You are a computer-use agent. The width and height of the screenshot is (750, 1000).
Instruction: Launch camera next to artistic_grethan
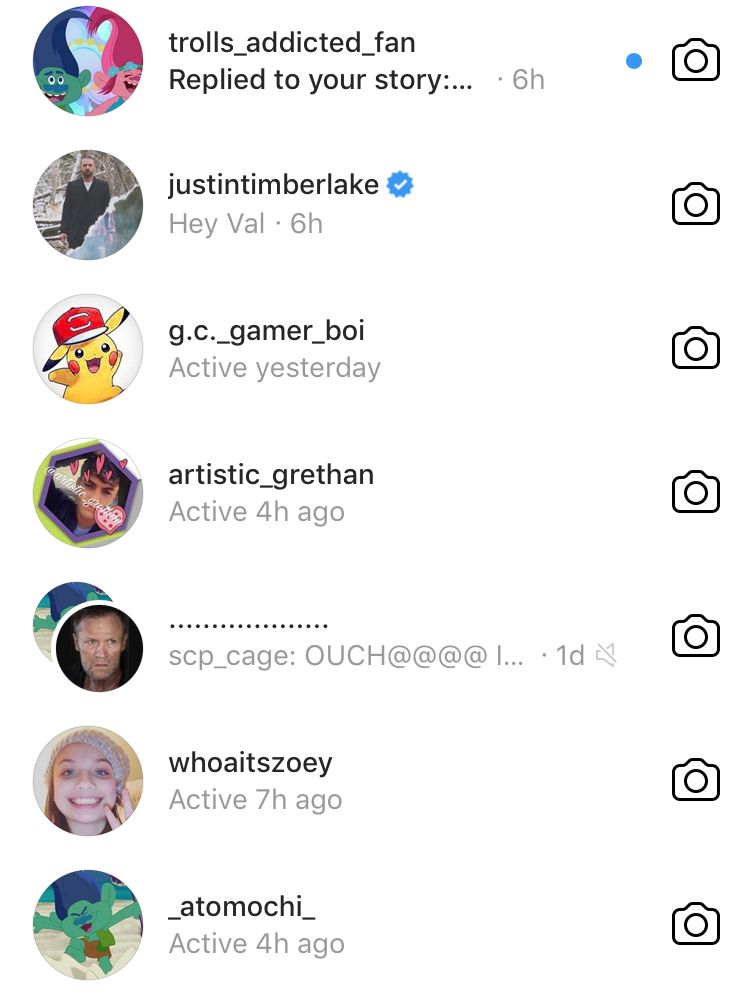pyautogui.click(x=695, y=493)
